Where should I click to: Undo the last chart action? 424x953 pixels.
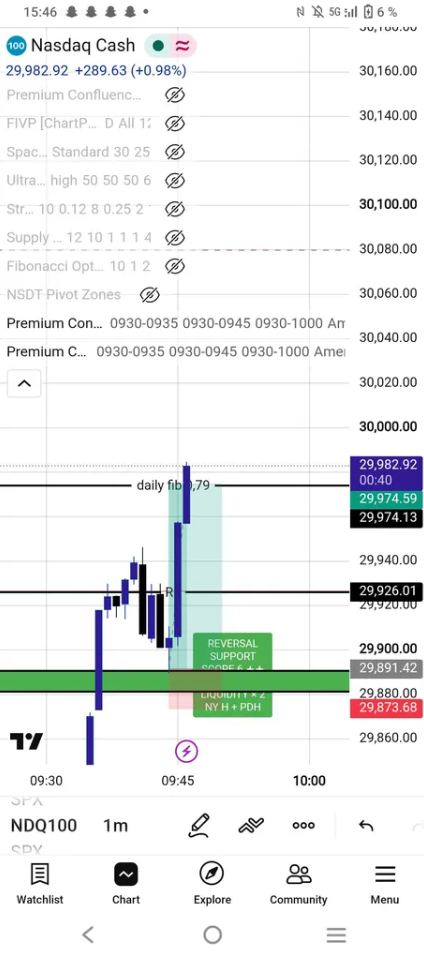[366, 825]
